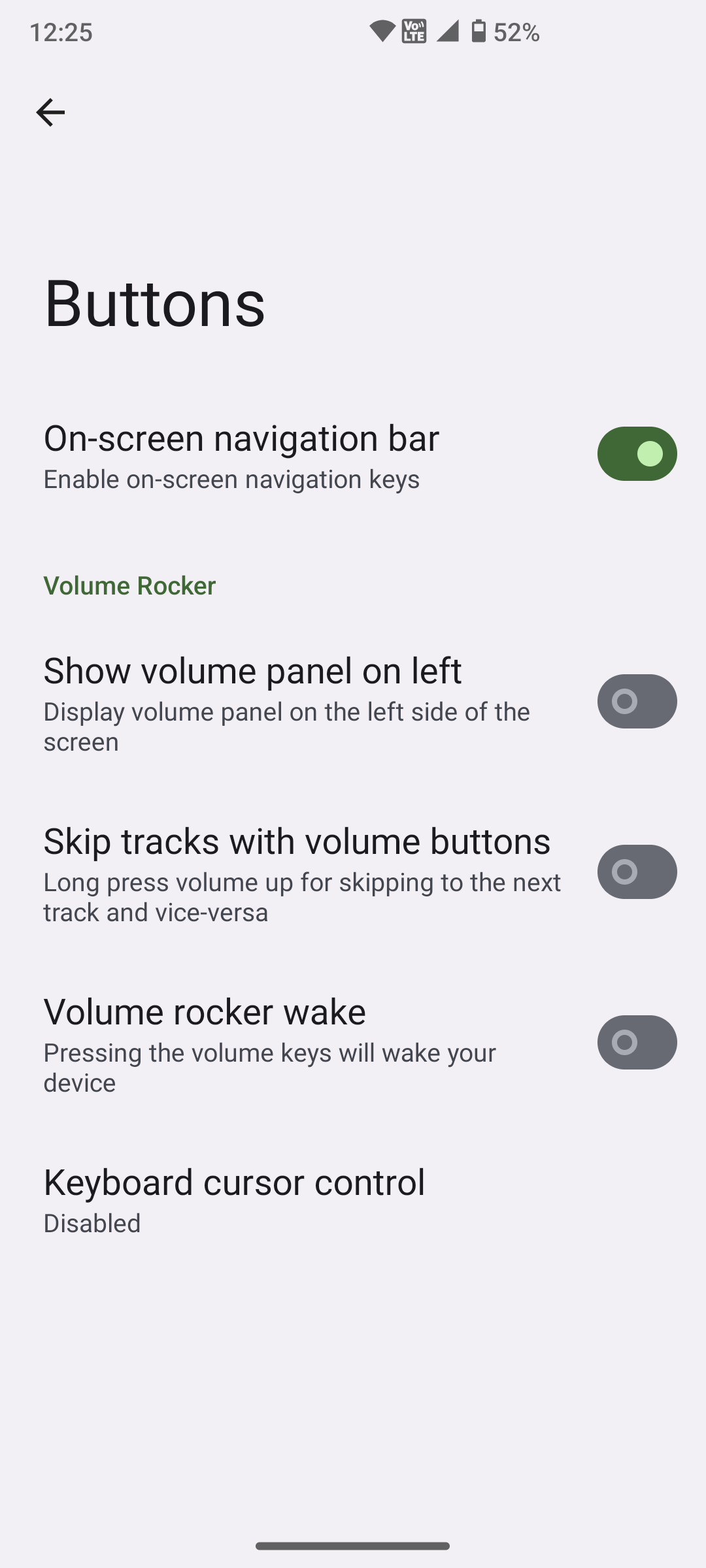
Task: Go back from the Buttons settings
Action: click(50, 112)
